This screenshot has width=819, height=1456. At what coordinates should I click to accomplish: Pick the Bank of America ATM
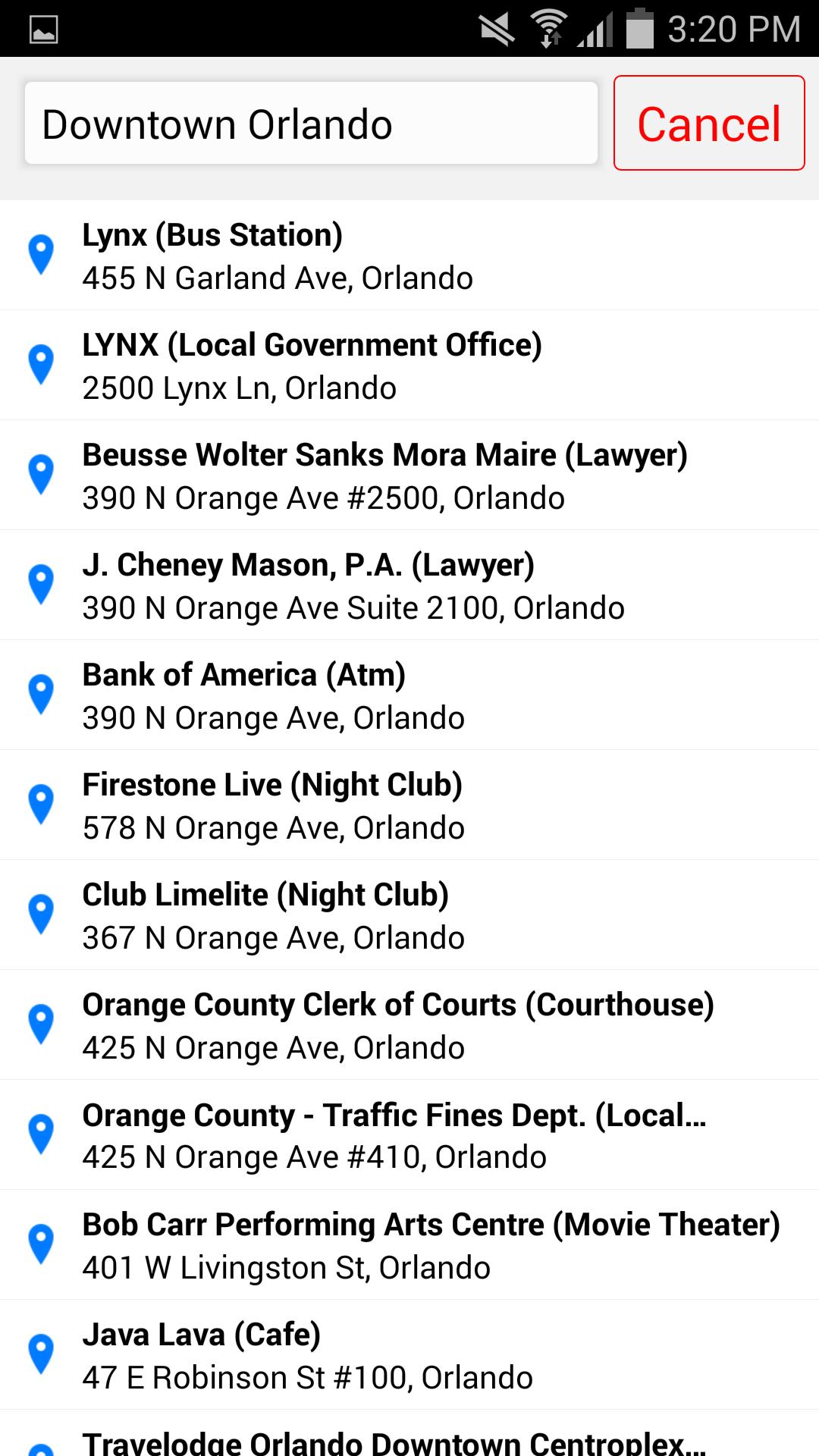click(x=409, y=695)
